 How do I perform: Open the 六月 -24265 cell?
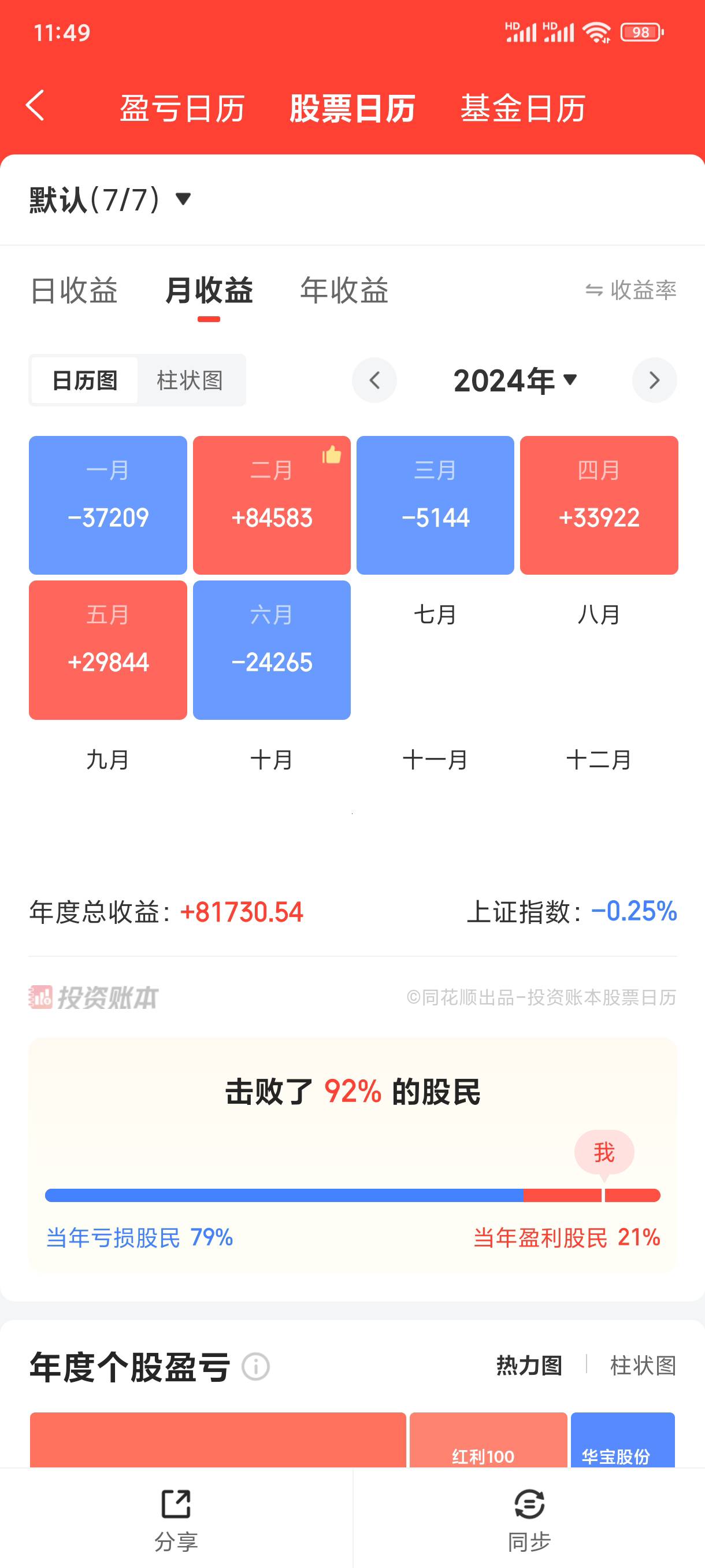271,650
